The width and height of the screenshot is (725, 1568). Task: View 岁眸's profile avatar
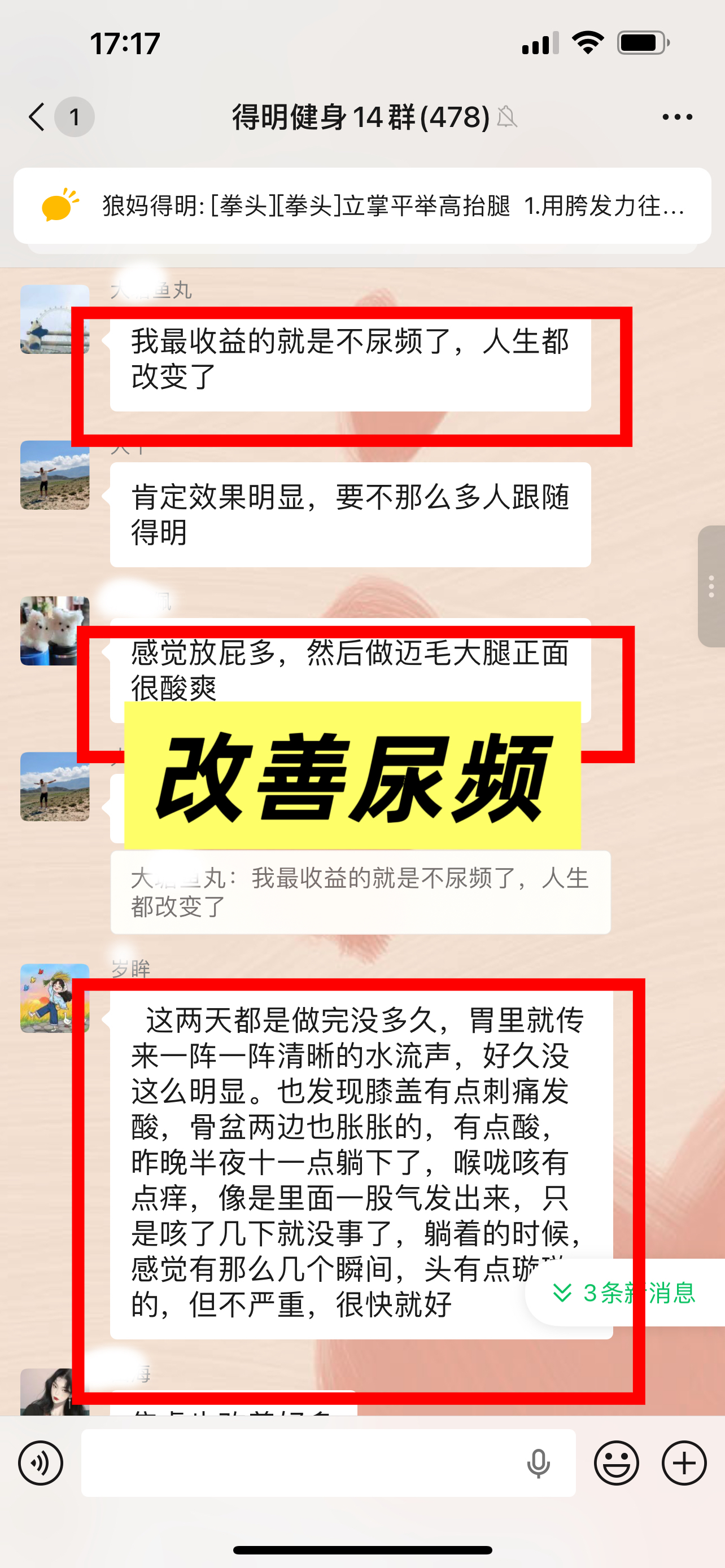tap(55, 998)
